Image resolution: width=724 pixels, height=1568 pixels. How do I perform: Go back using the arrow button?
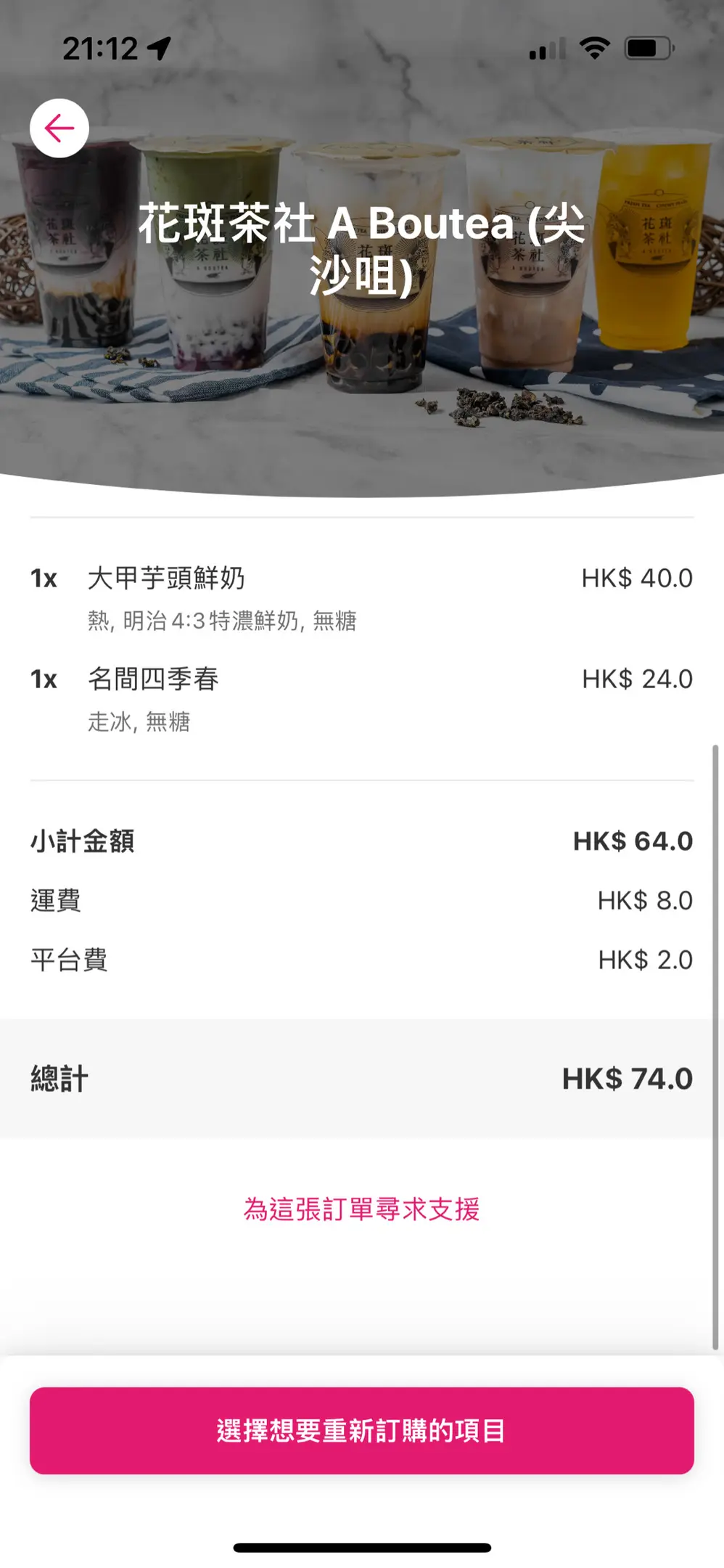pyautogui.click(x=59, y=128)
